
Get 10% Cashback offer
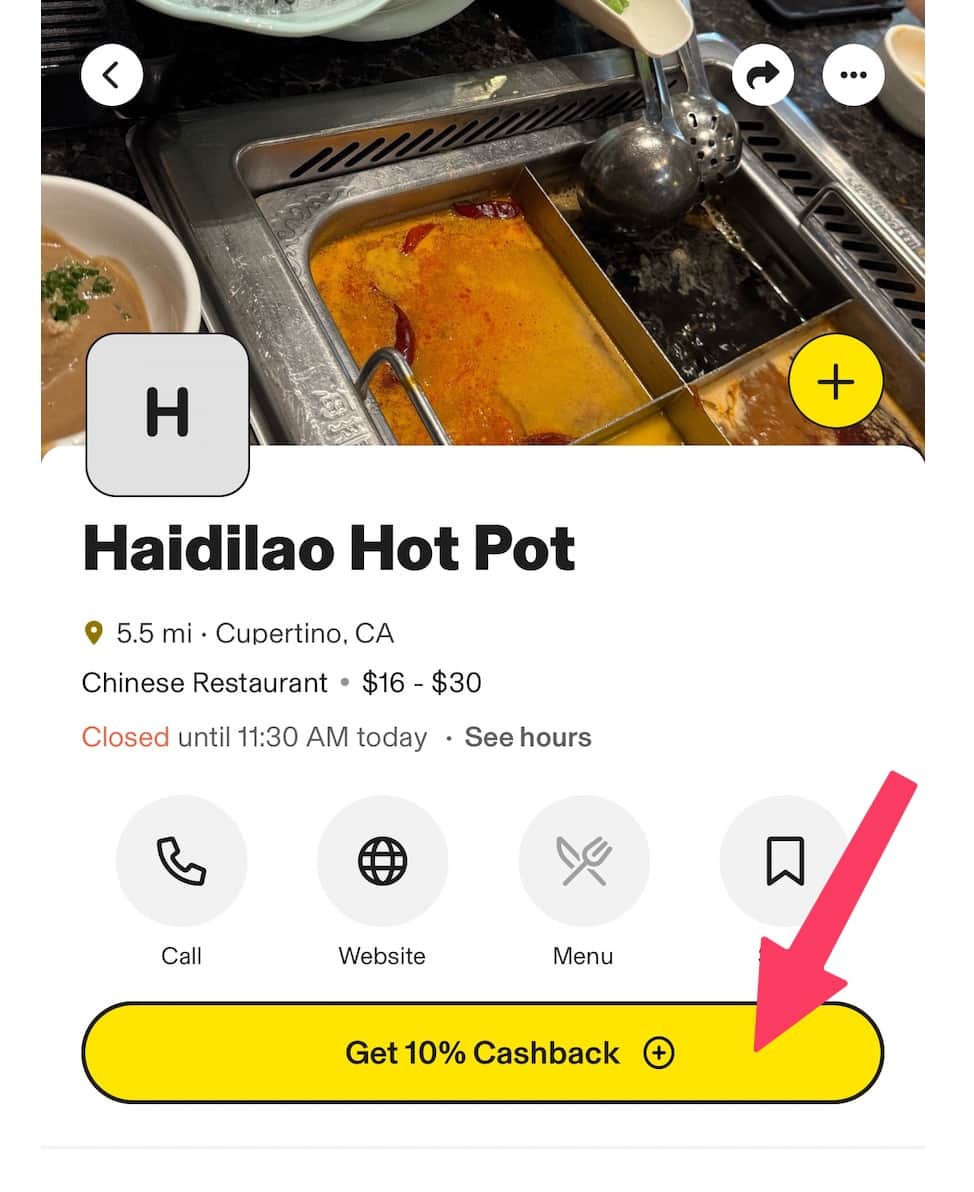coord(482,1053)
